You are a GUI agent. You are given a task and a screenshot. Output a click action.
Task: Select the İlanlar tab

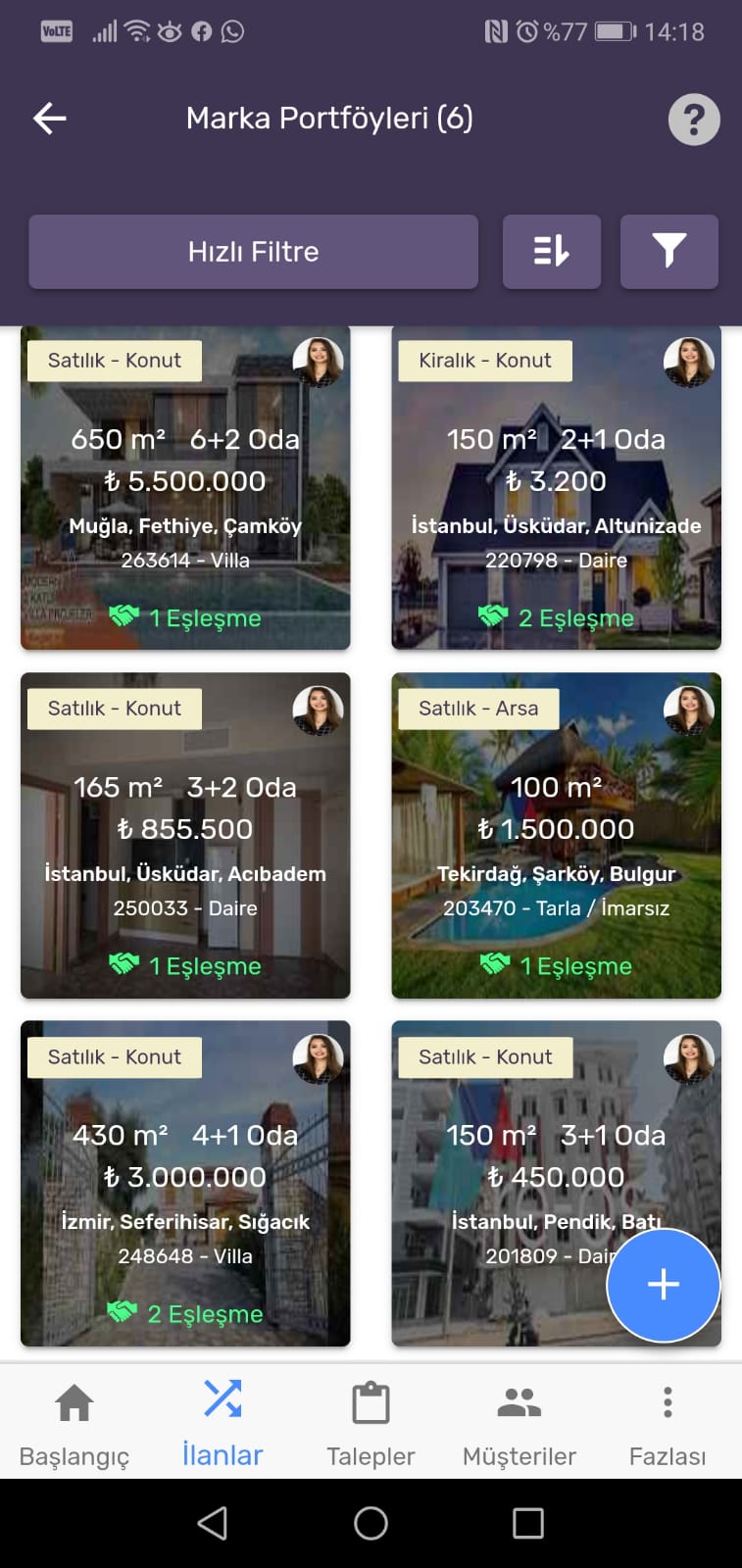tap(223, 1423)
